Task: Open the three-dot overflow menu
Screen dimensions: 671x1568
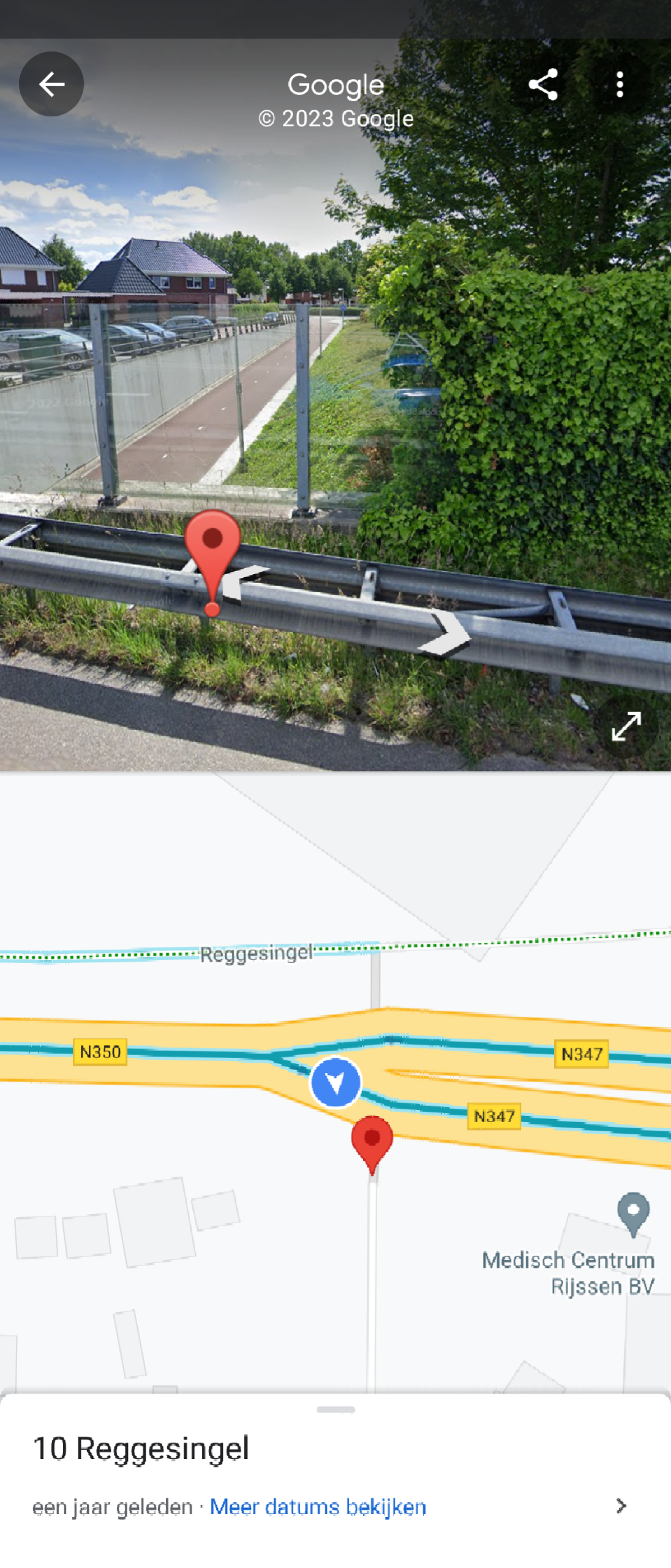Action: tap(620, 84)
